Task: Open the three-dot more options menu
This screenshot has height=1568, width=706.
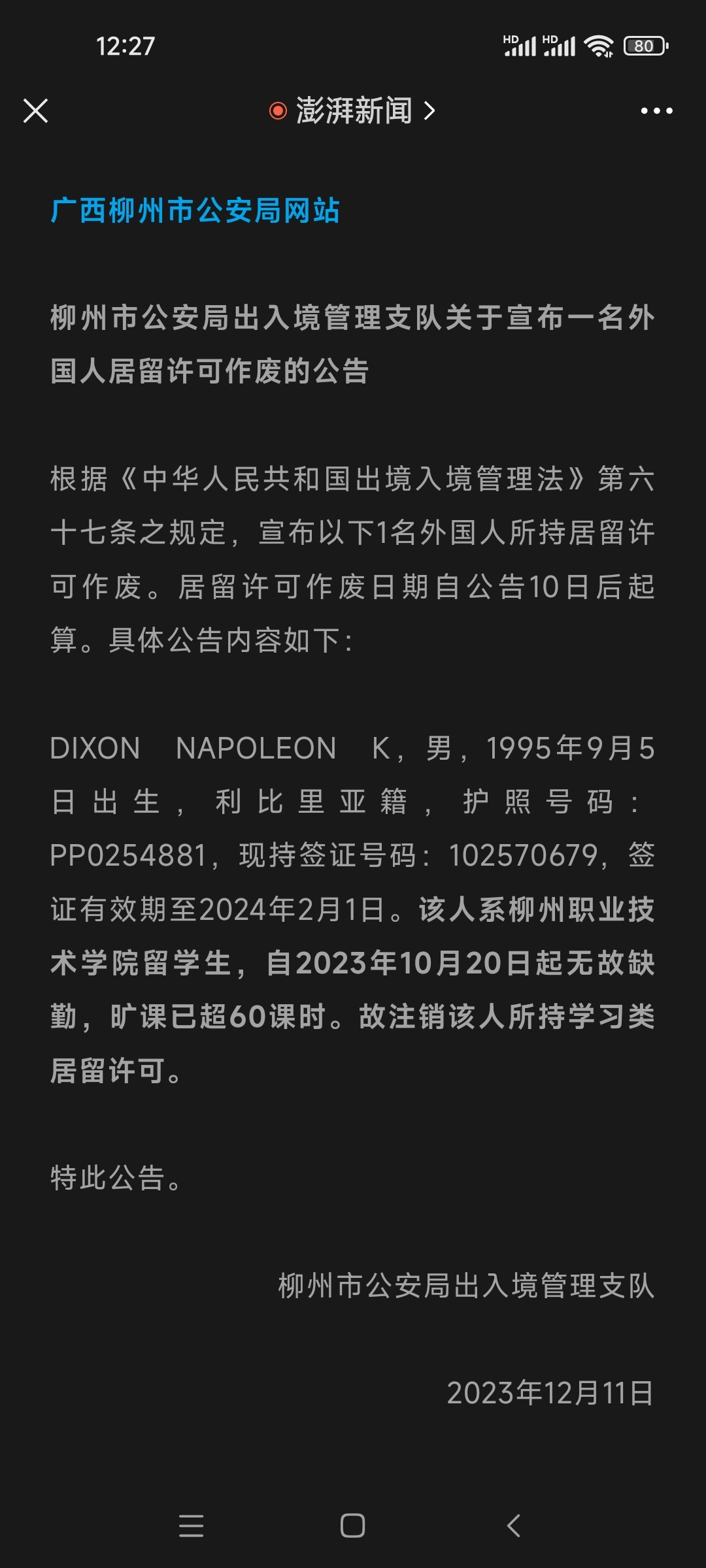Action: 656,111
